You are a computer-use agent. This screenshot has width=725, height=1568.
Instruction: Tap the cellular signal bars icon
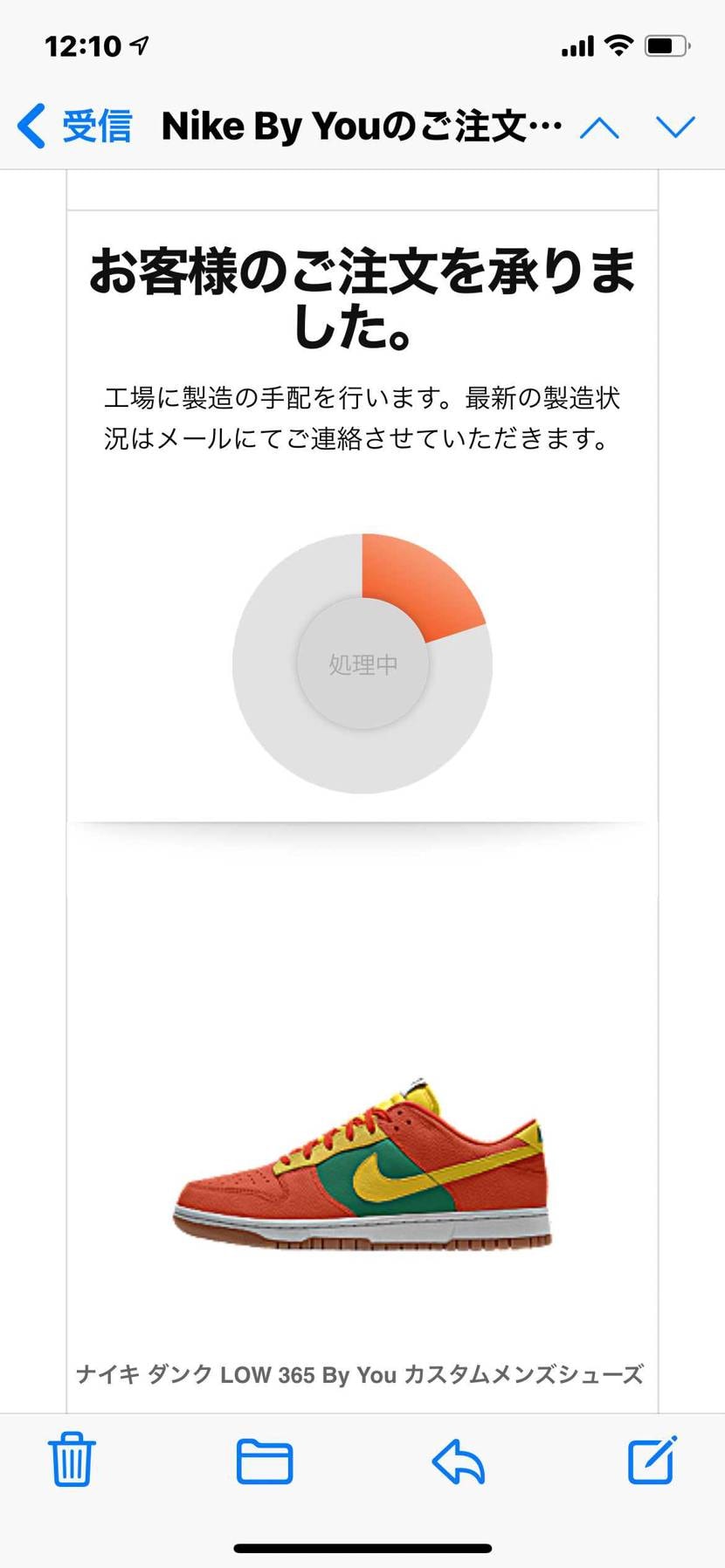point(578,45)
